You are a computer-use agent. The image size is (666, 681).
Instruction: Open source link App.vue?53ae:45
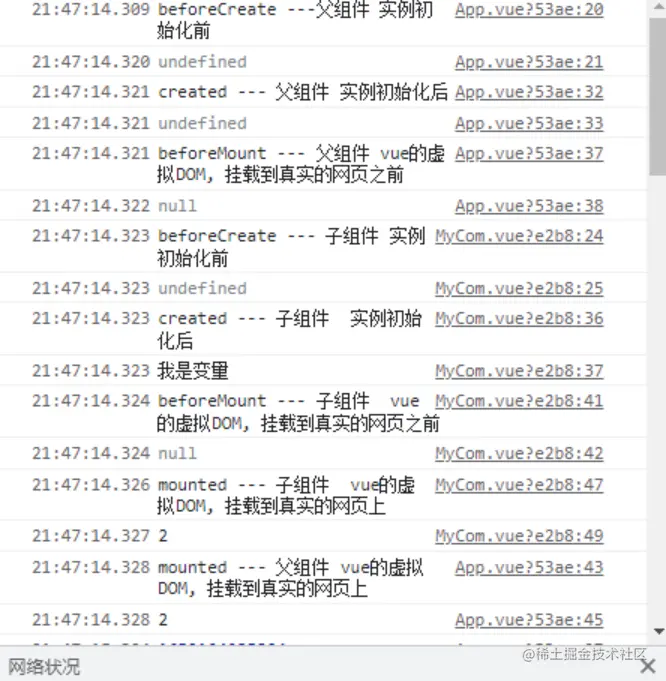(529, 620)
